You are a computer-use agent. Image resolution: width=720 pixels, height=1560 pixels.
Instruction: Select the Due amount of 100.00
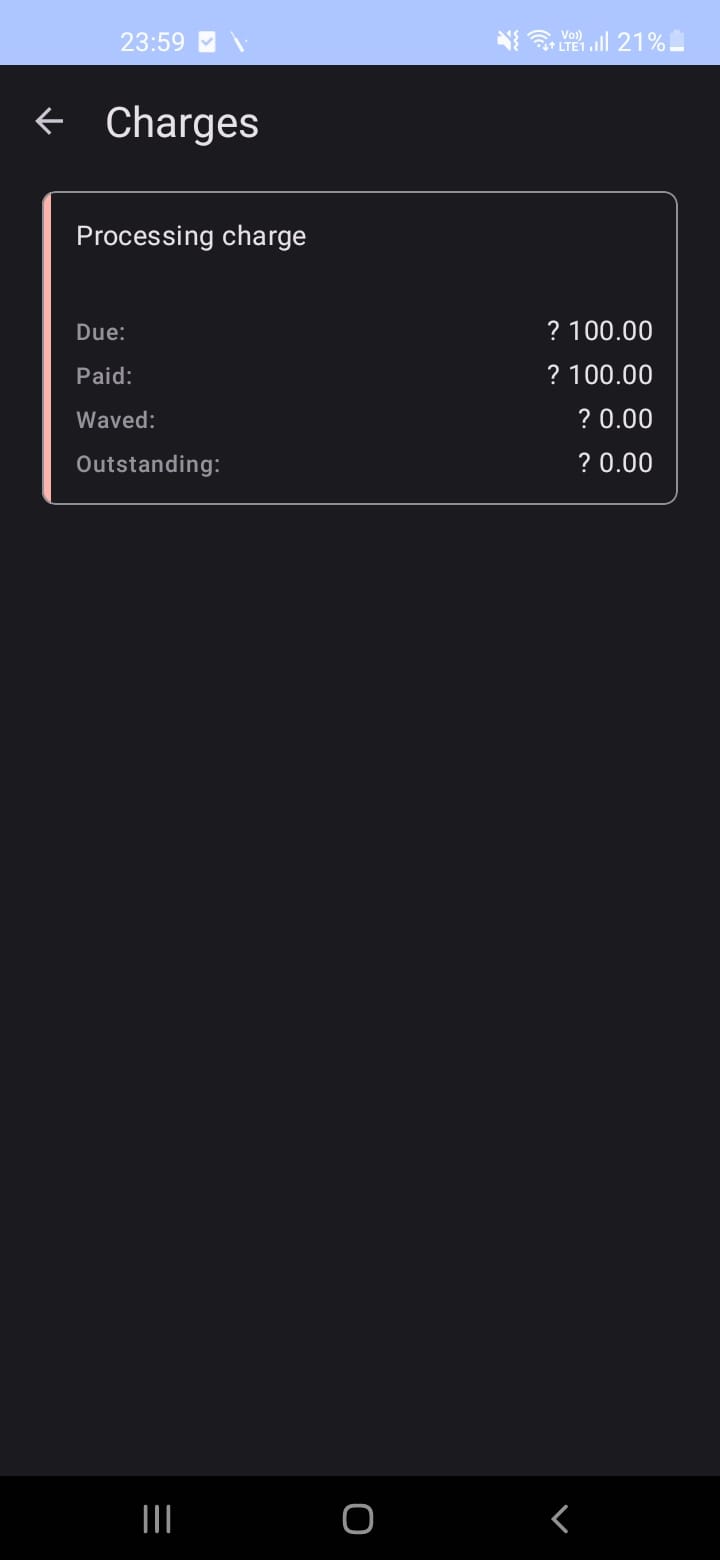[x=599, y=330]
